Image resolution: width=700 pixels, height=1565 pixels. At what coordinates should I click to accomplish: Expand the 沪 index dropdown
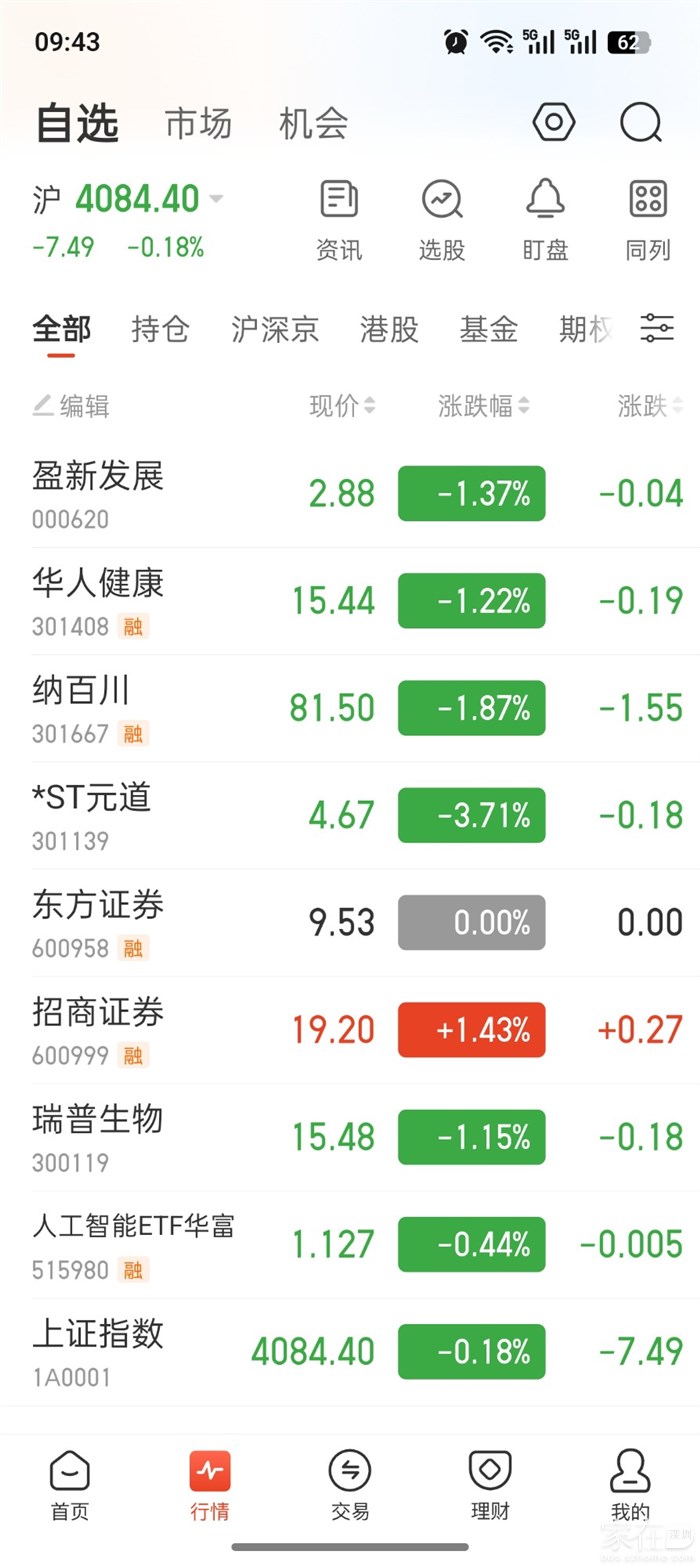216,199
